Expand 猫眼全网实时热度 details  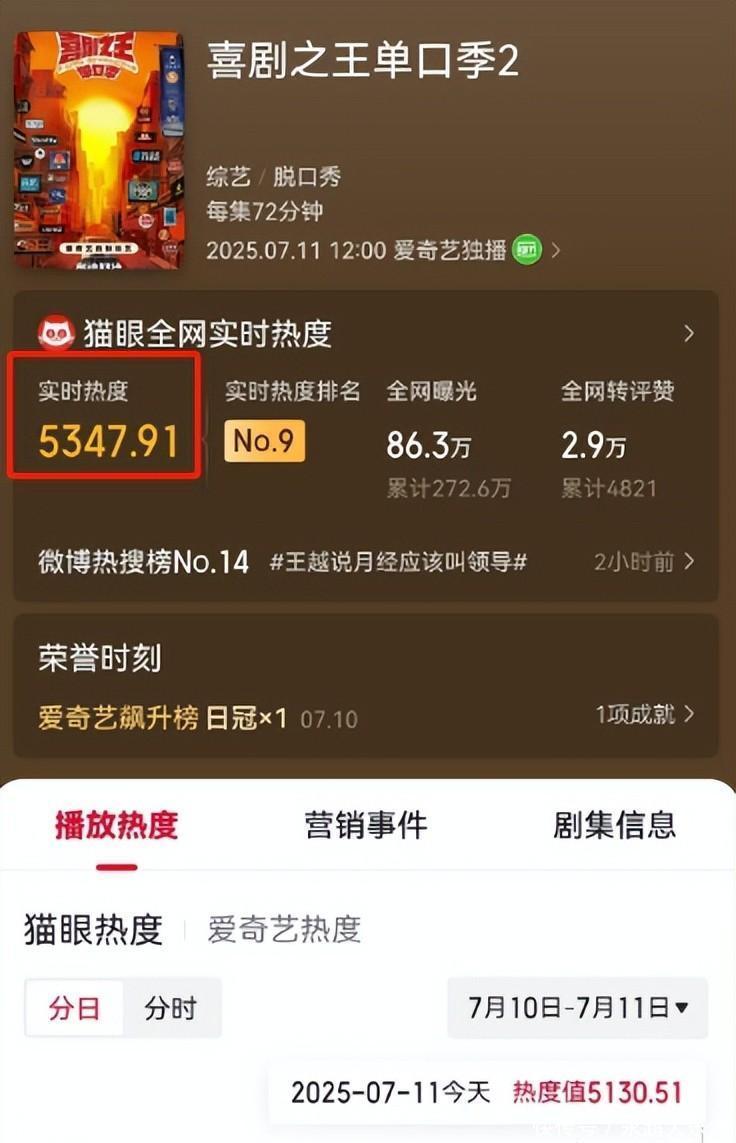[688, 333]
